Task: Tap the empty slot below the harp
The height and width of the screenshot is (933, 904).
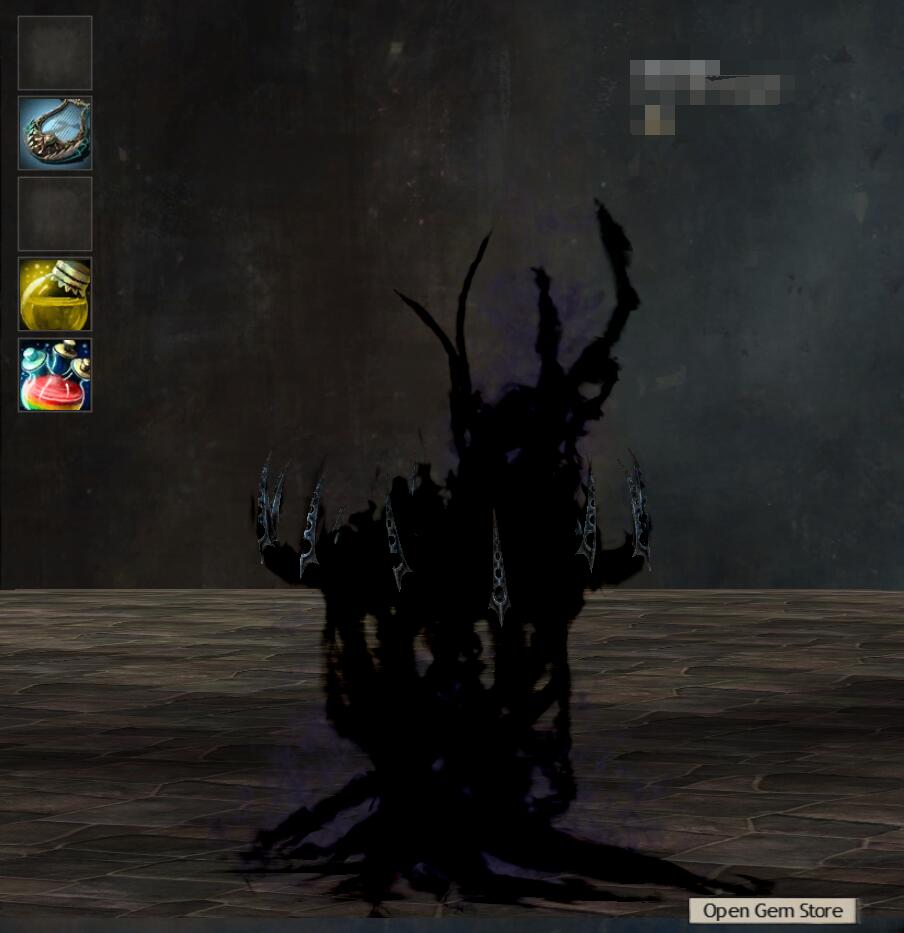Action: point(55,214)
